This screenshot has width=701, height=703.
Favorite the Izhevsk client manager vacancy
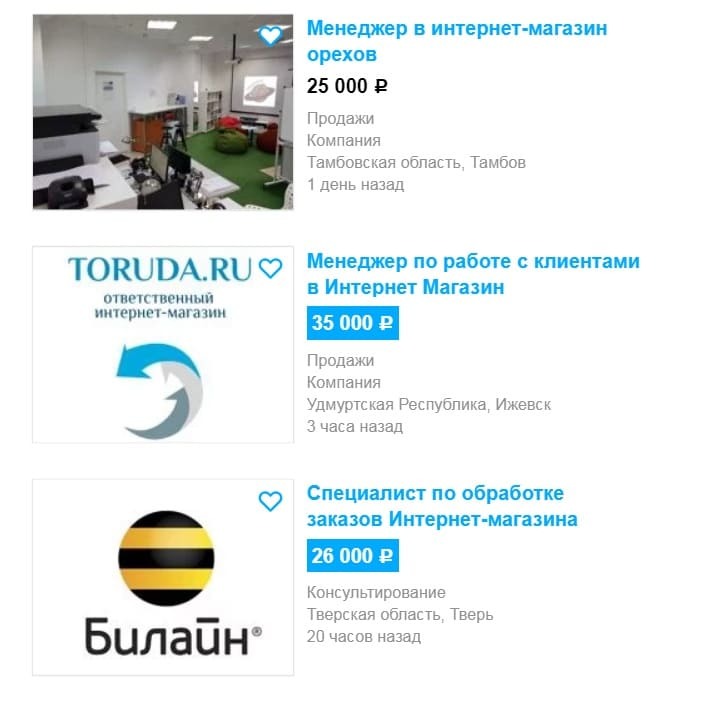[270, 269]
